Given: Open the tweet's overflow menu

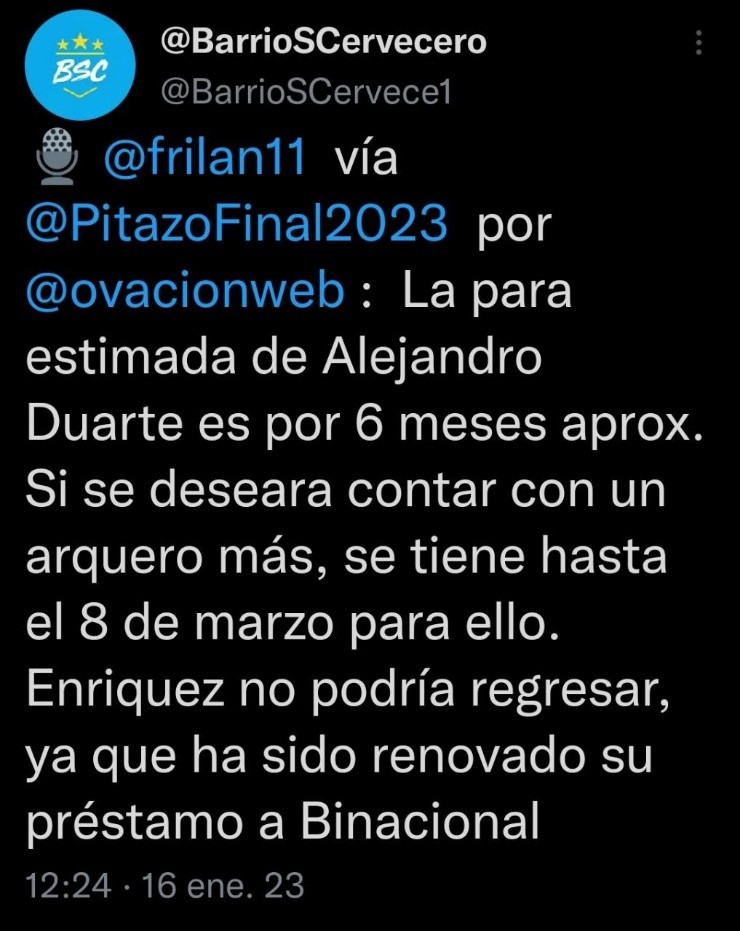Looking at the screenshot, I should 699,43.
